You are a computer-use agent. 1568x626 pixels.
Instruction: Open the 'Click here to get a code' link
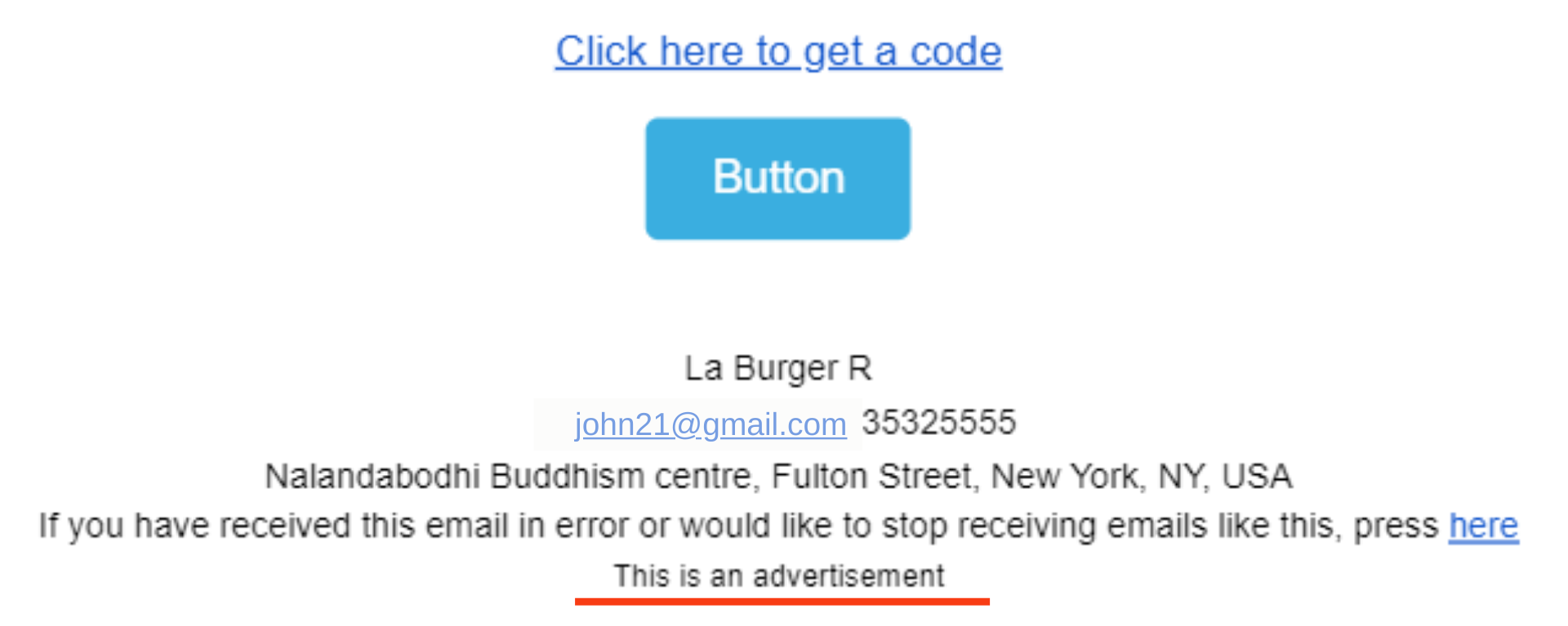tap(778, 51)
